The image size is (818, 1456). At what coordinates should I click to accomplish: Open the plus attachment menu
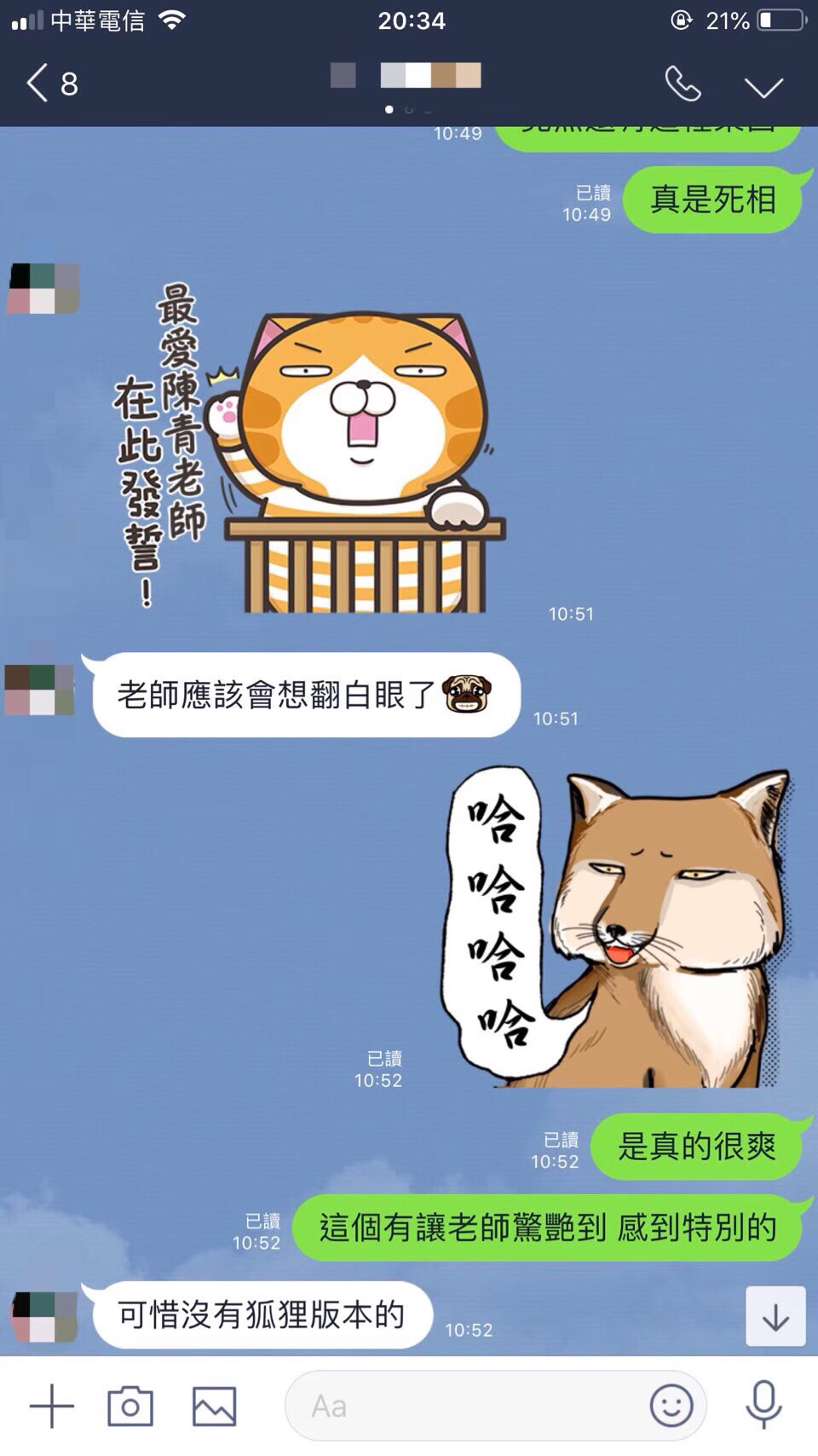coord(52,1406)
